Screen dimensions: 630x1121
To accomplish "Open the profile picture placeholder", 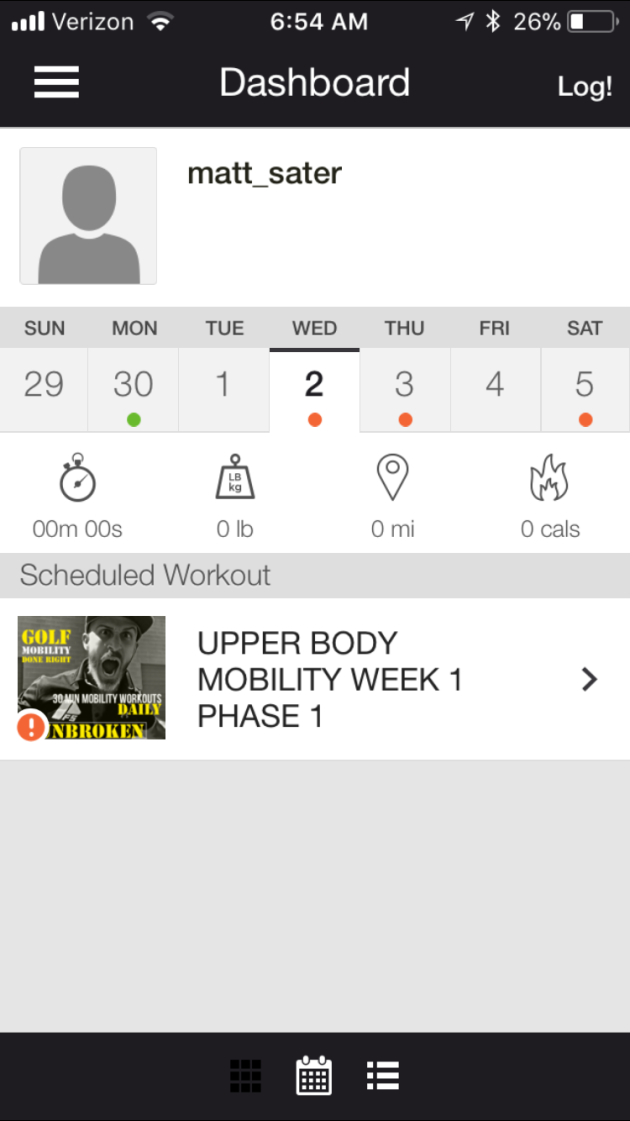I will [88, 216].
